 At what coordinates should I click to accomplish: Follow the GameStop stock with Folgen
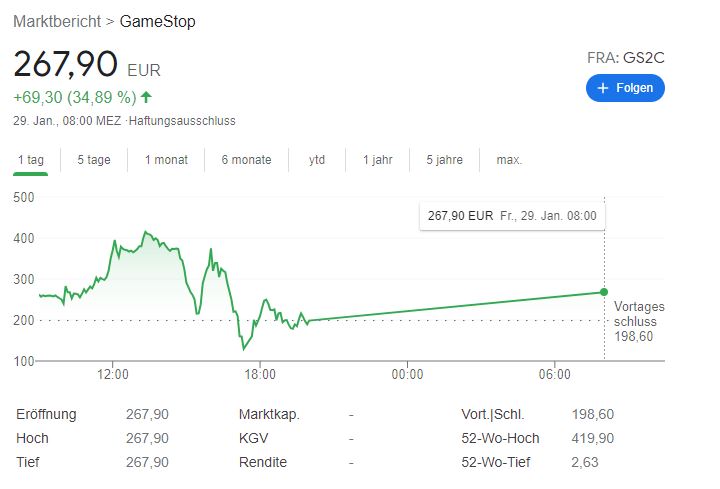pyautogui.click(x=625, y=88)
